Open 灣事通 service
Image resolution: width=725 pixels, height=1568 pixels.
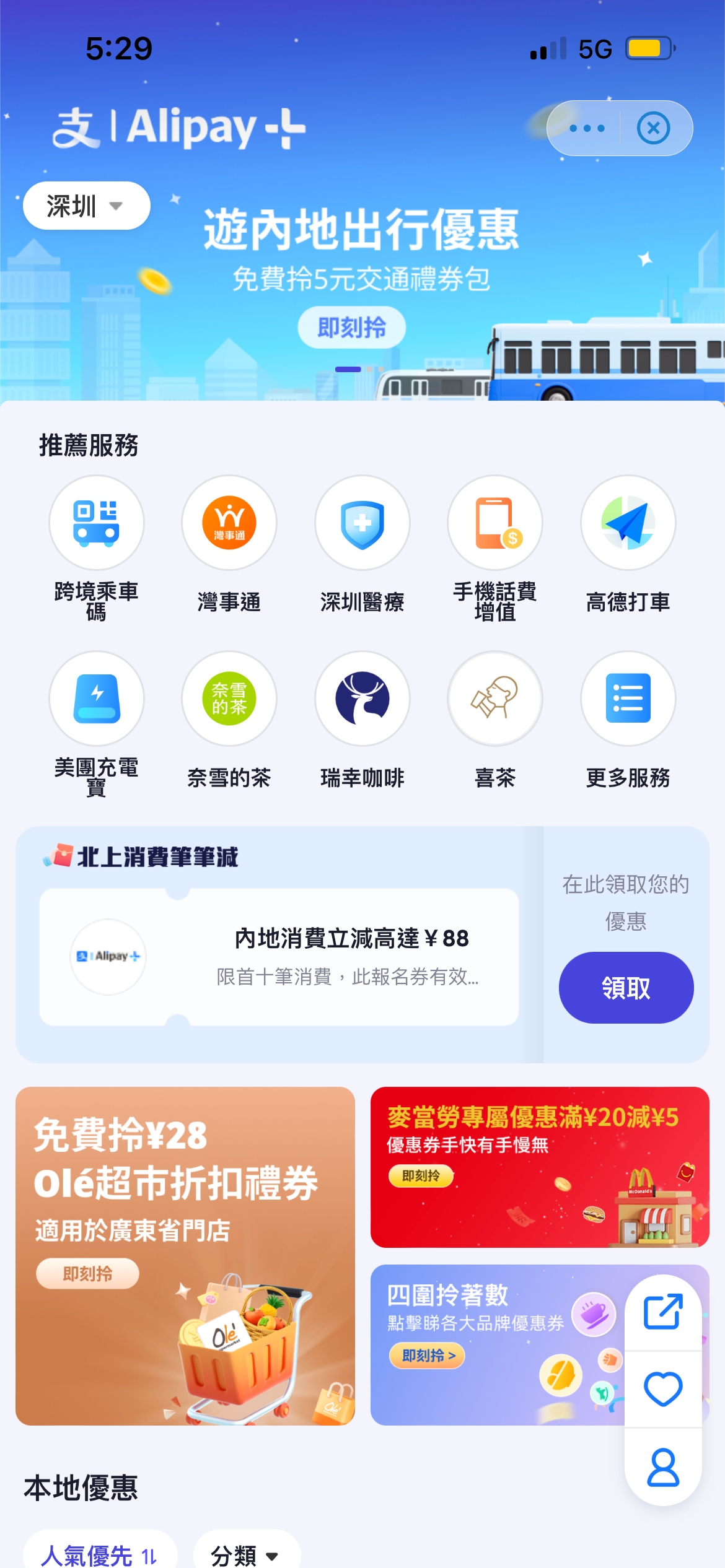coord(229,523)
